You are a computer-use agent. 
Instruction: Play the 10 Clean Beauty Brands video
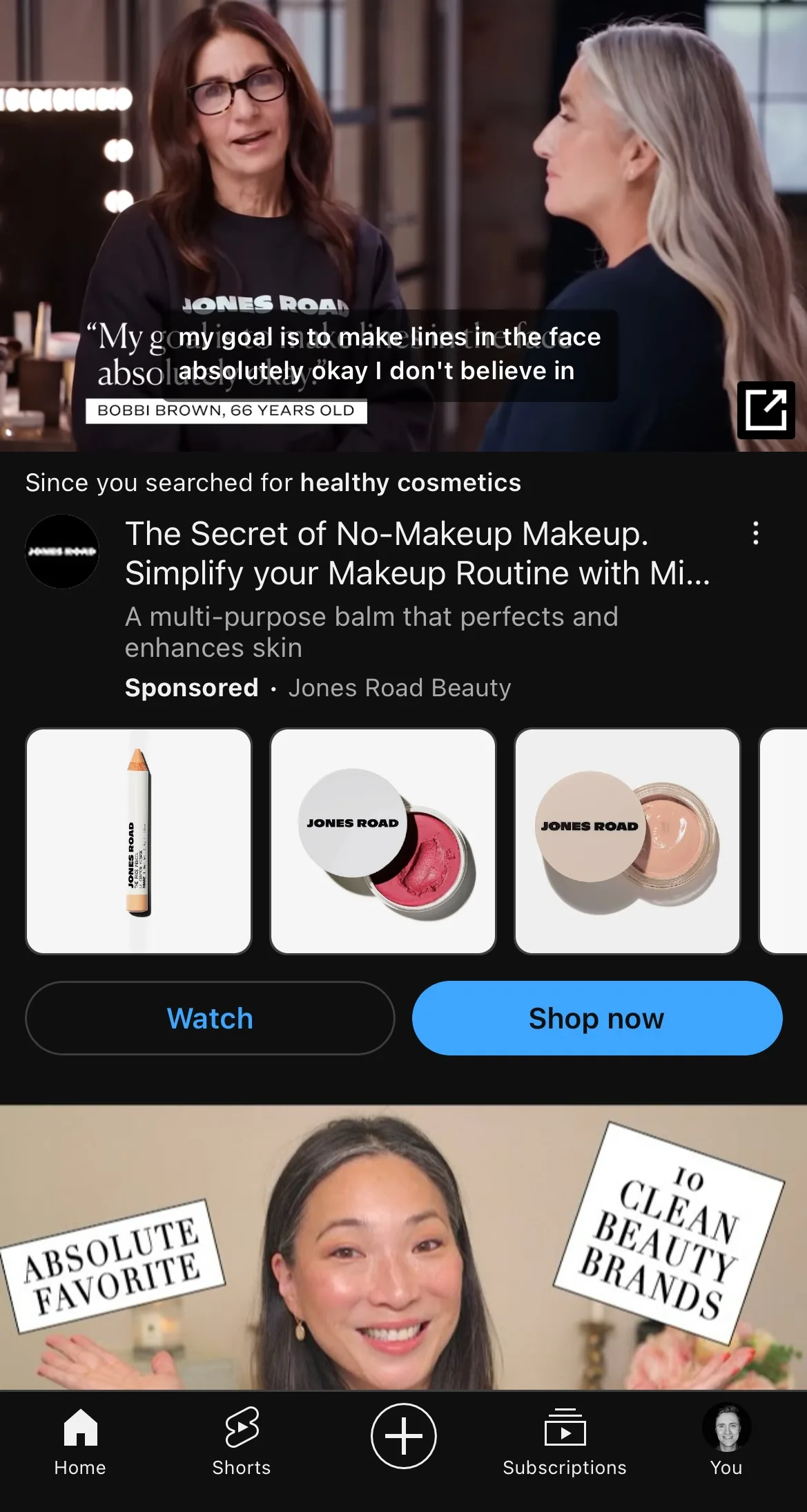pos(403,1247)
